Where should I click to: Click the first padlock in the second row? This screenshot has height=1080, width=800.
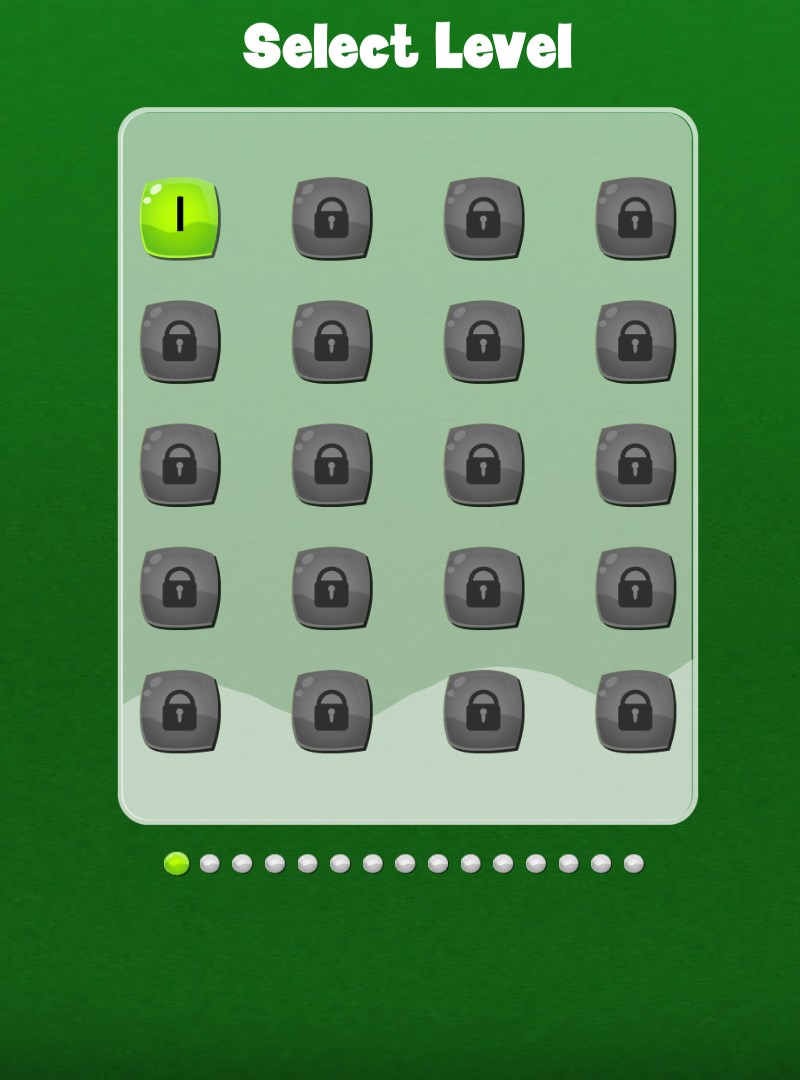[x=181, y=344]
